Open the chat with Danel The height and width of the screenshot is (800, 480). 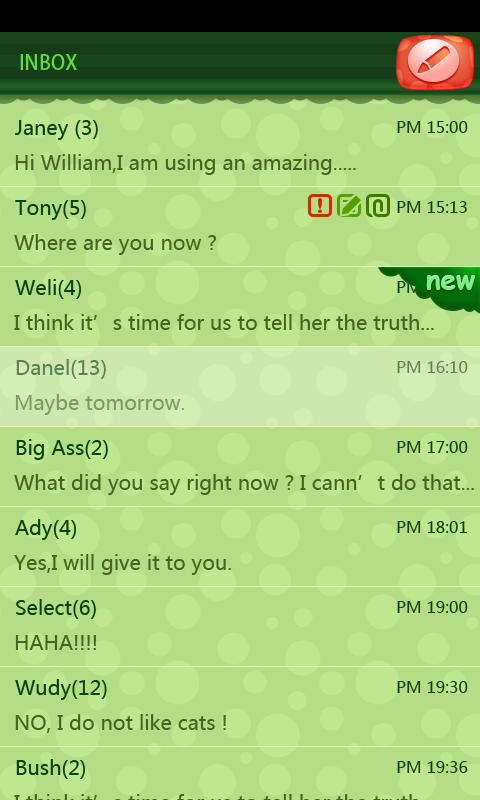(240, 387)
